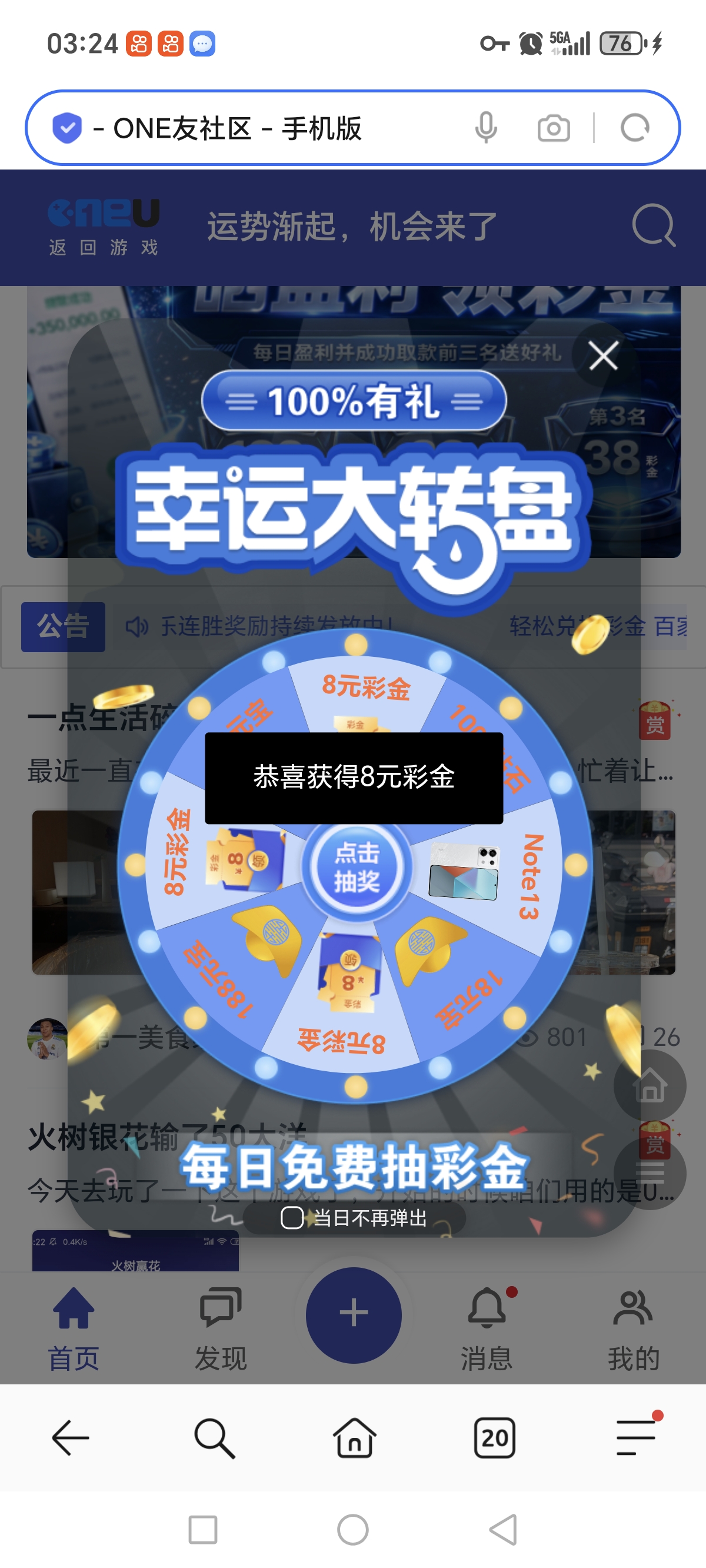706x1568 pixels.
Task: Tap the ONEU 返回游戏 logo
Action: 104,227
